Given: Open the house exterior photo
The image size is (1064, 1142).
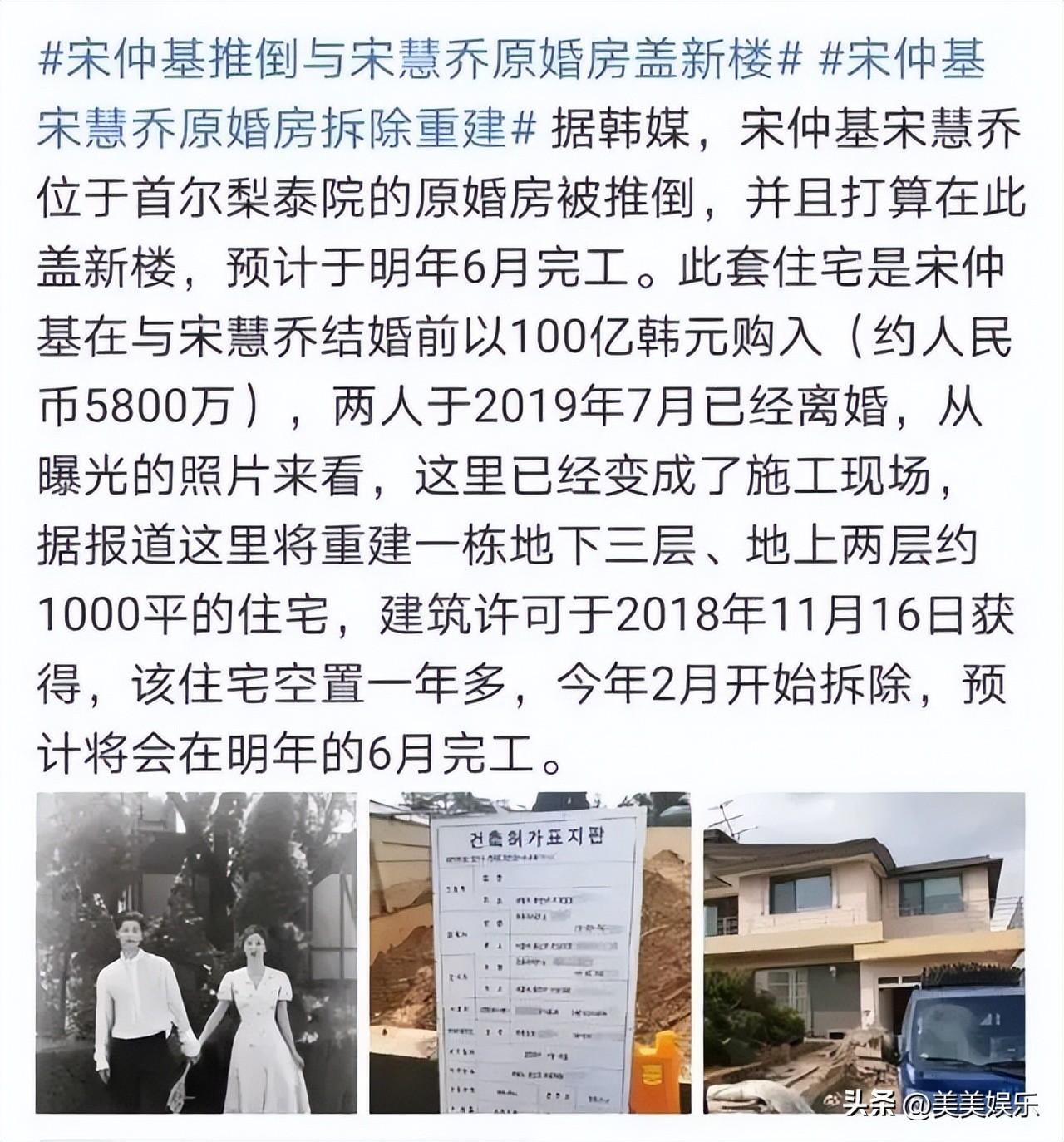Looking at the screenshot, I should tap(864, 952).
